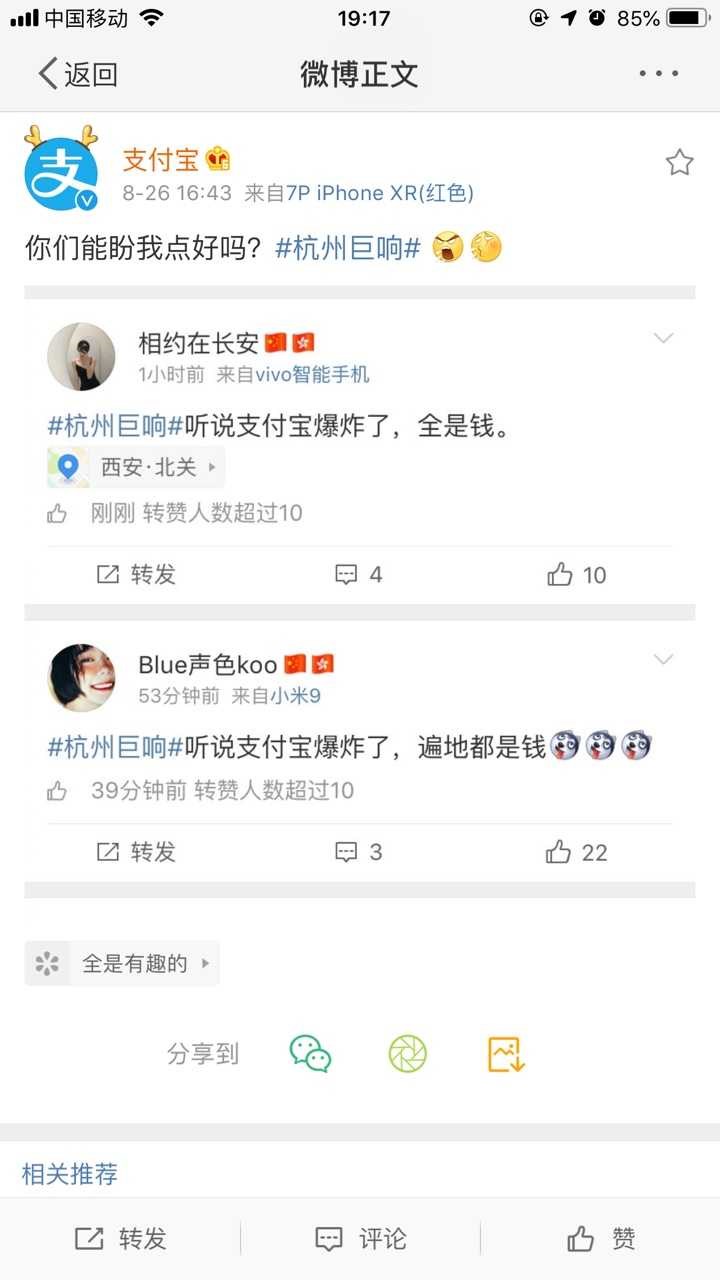
Task: Tap 评论 in the bottom bar
Action: tap(360, 1239)
